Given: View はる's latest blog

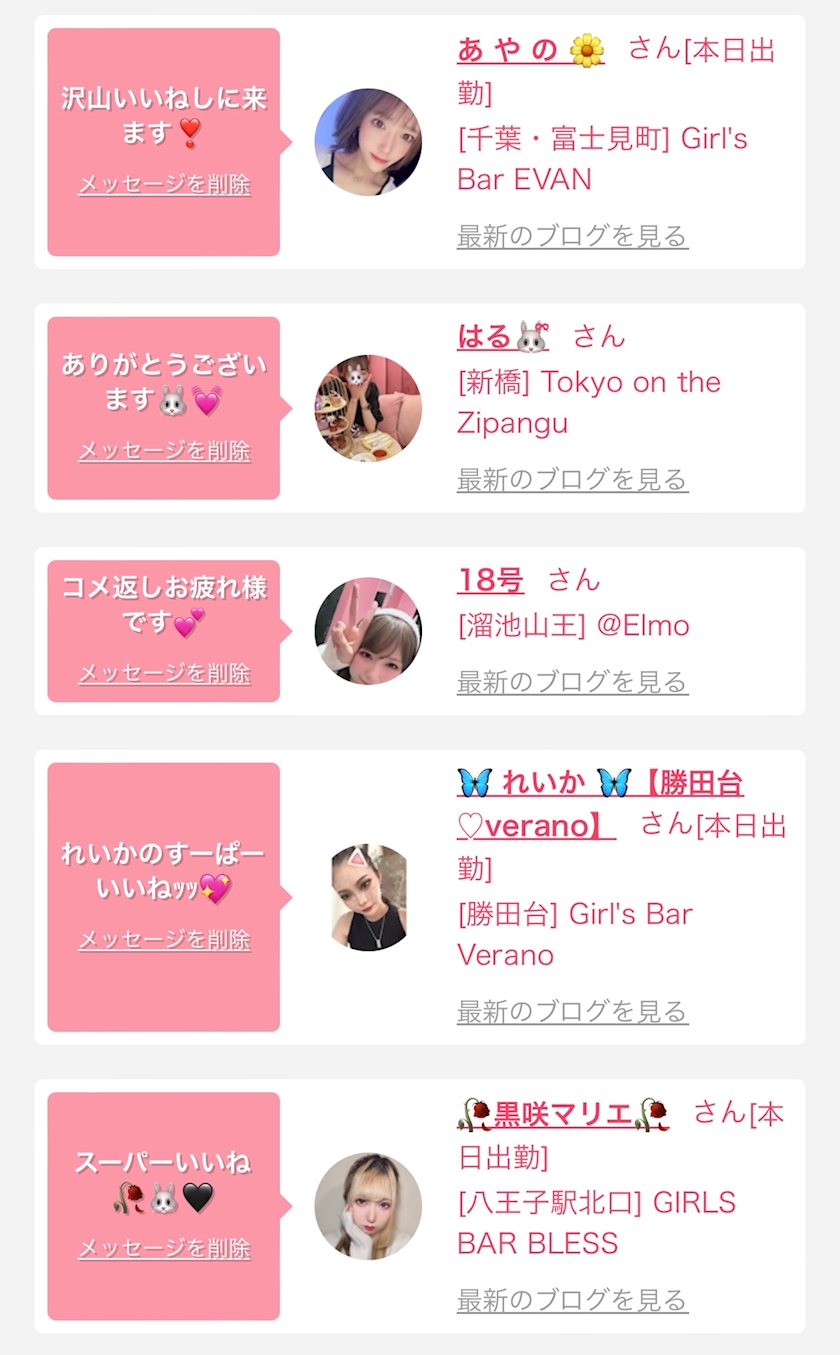Looking at the screenshot, I should point(572,480).
